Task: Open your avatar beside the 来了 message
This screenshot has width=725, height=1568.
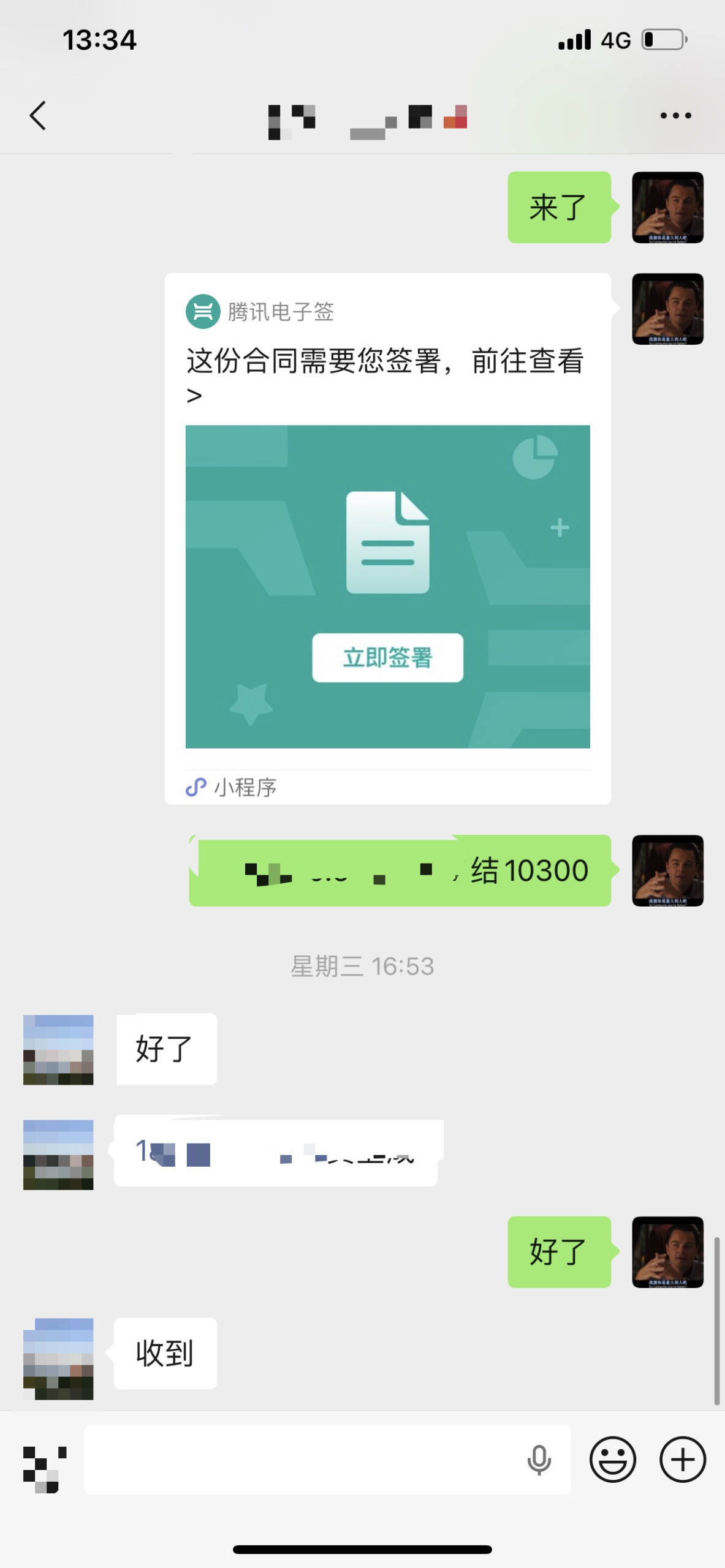Action: point(667,208)
